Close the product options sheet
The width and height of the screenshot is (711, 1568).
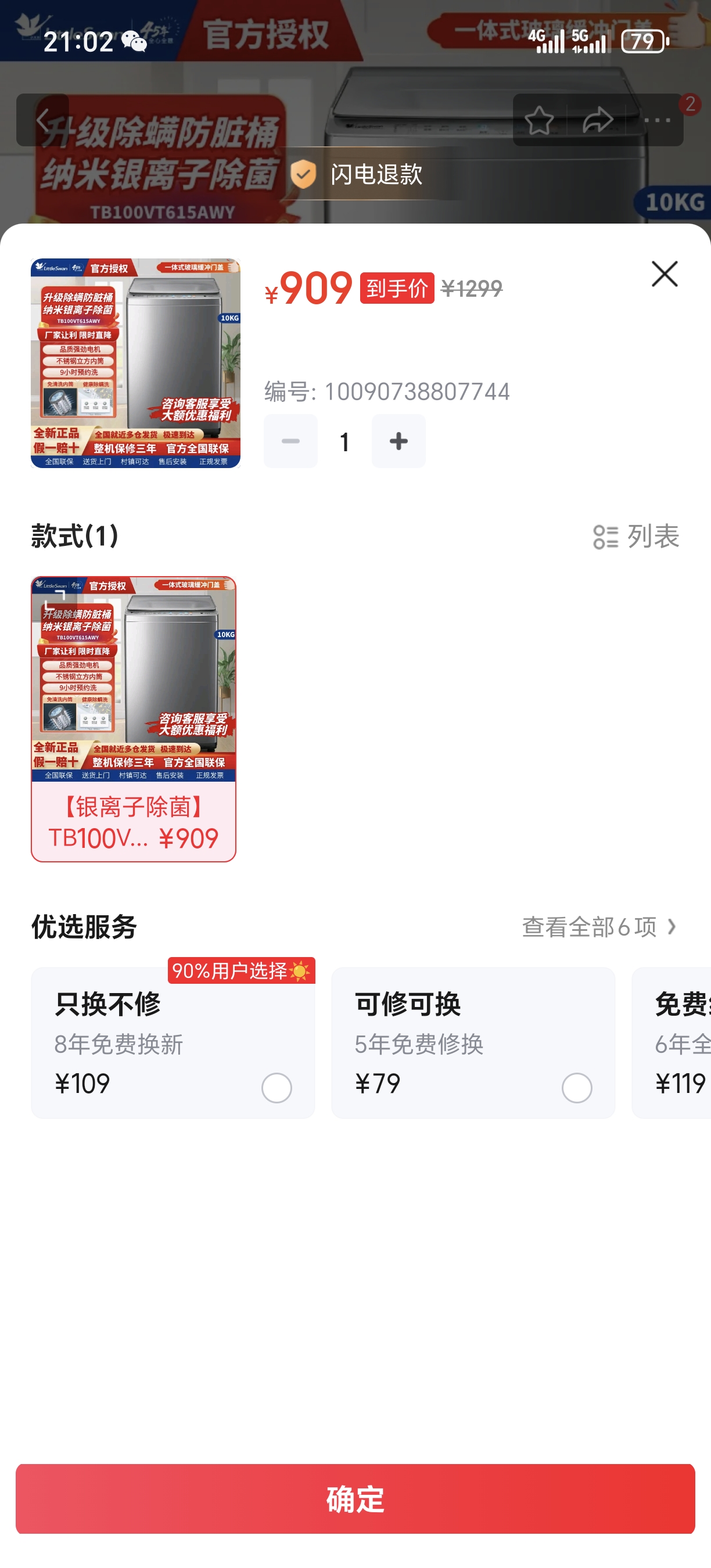pyautogui.click(x=664, y=274)
